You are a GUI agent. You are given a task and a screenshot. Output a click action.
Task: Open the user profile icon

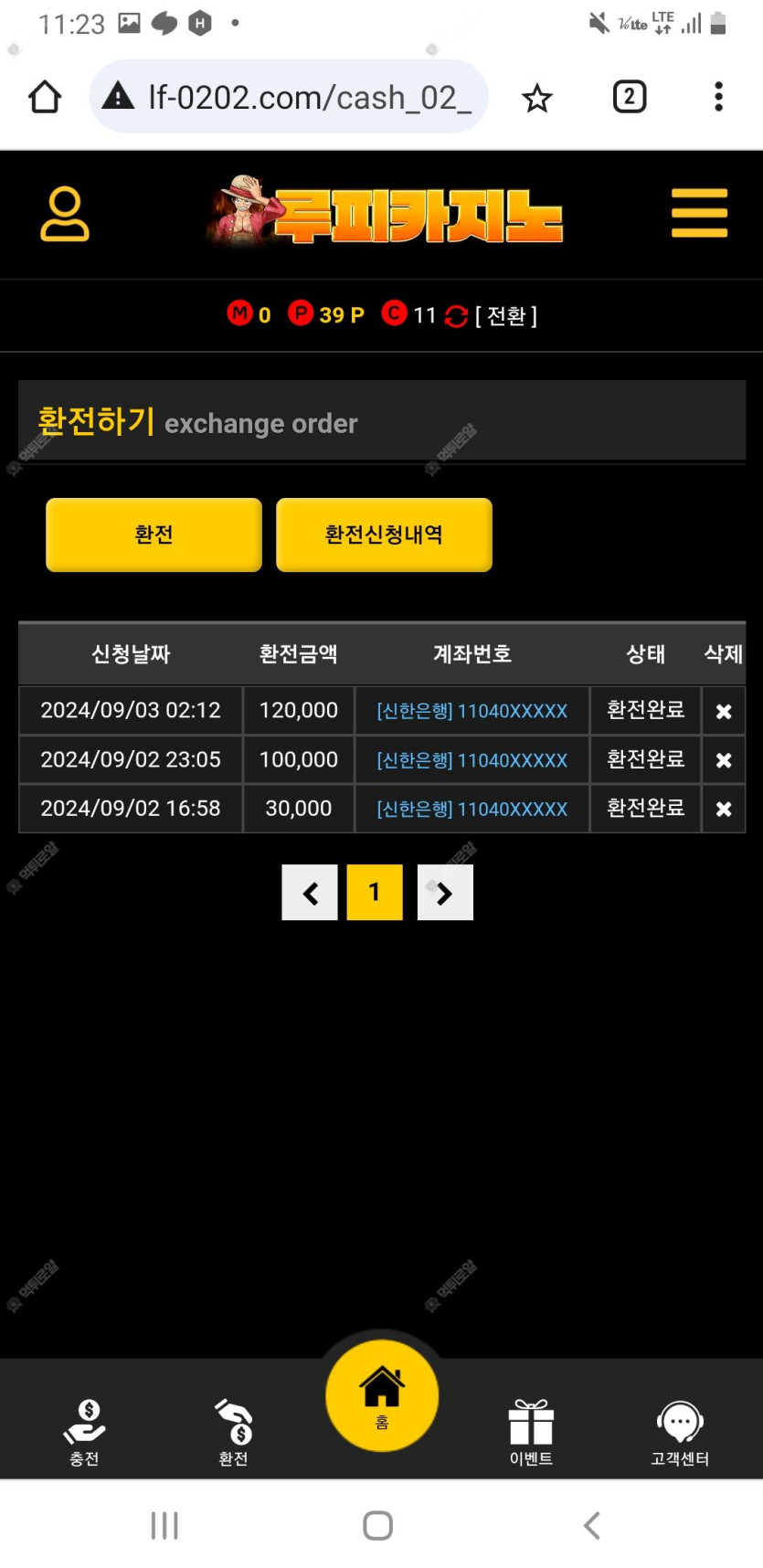(64, 215)
